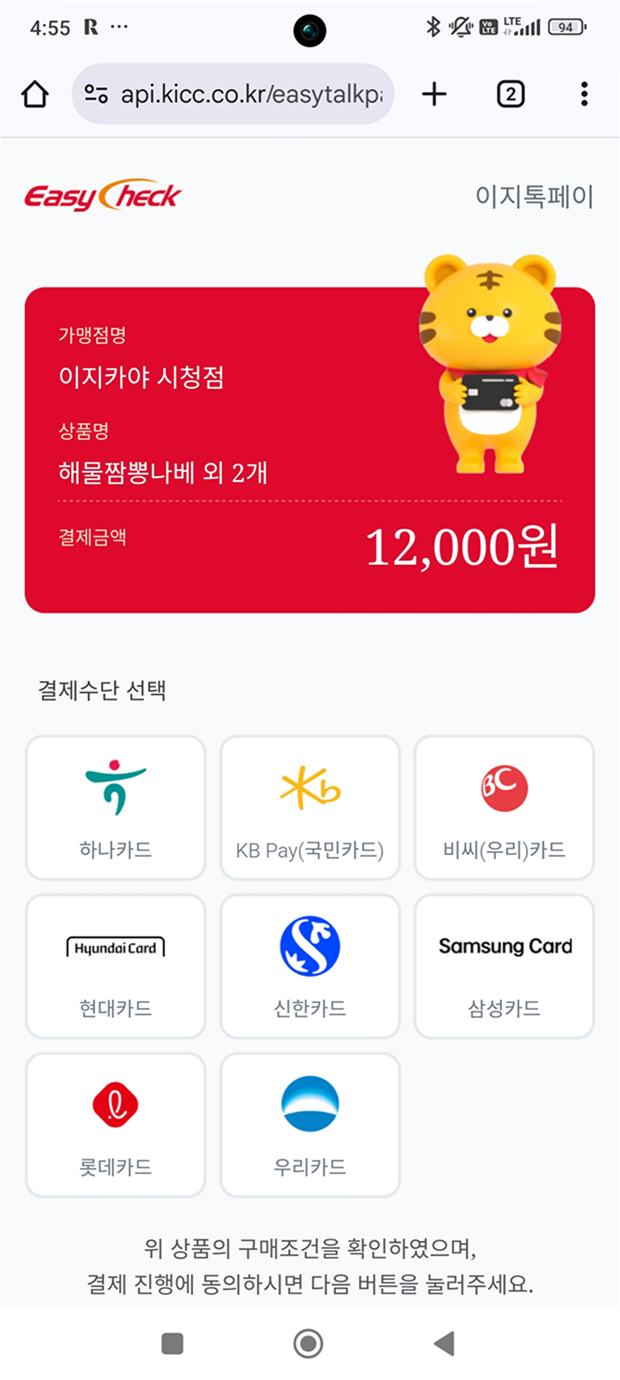Viewport: 620px width, 1380px height.
Task: Pick 비씨(우리)카드 payment option
Action: pyautogui.click(x=504, y=808)
